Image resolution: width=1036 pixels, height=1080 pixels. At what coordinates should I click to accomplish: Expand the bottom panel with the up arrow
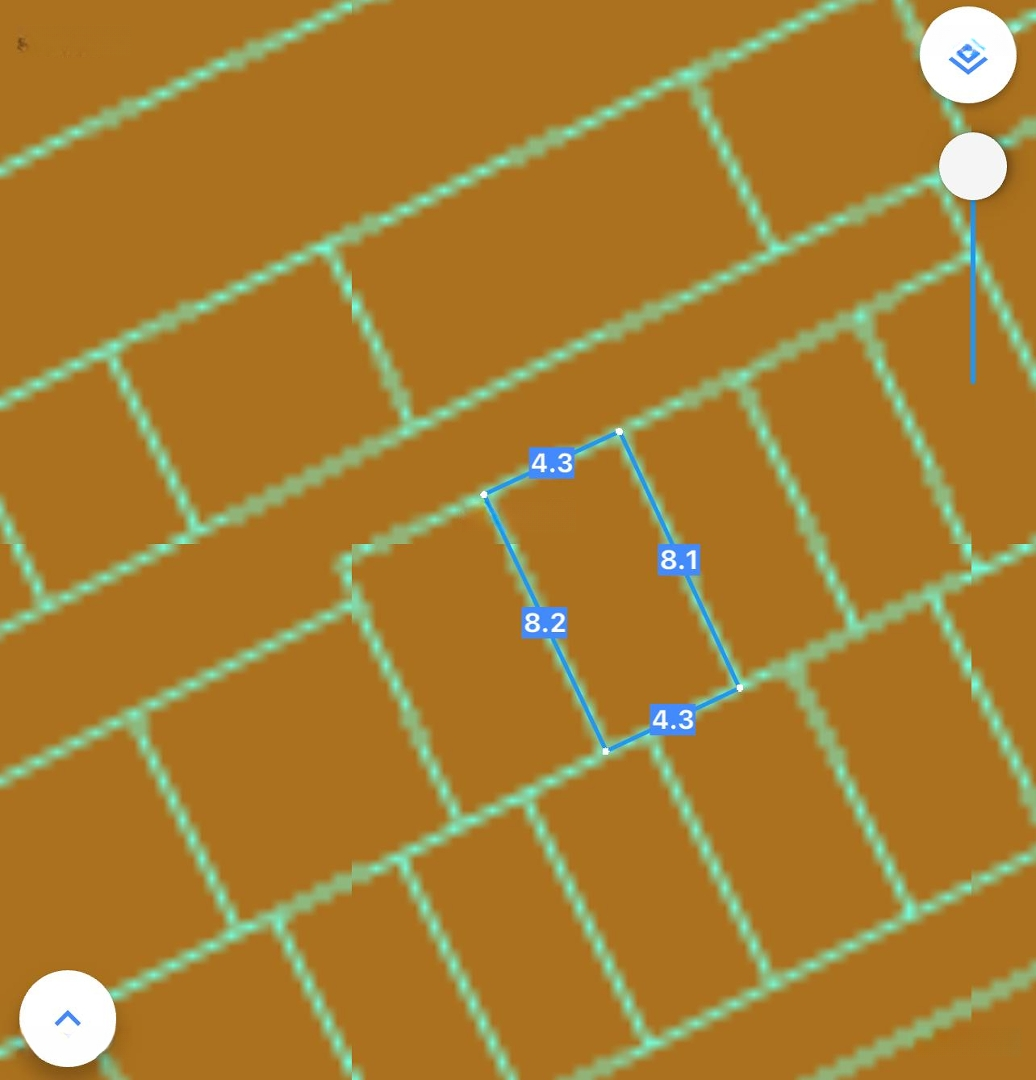point(68,1018)
